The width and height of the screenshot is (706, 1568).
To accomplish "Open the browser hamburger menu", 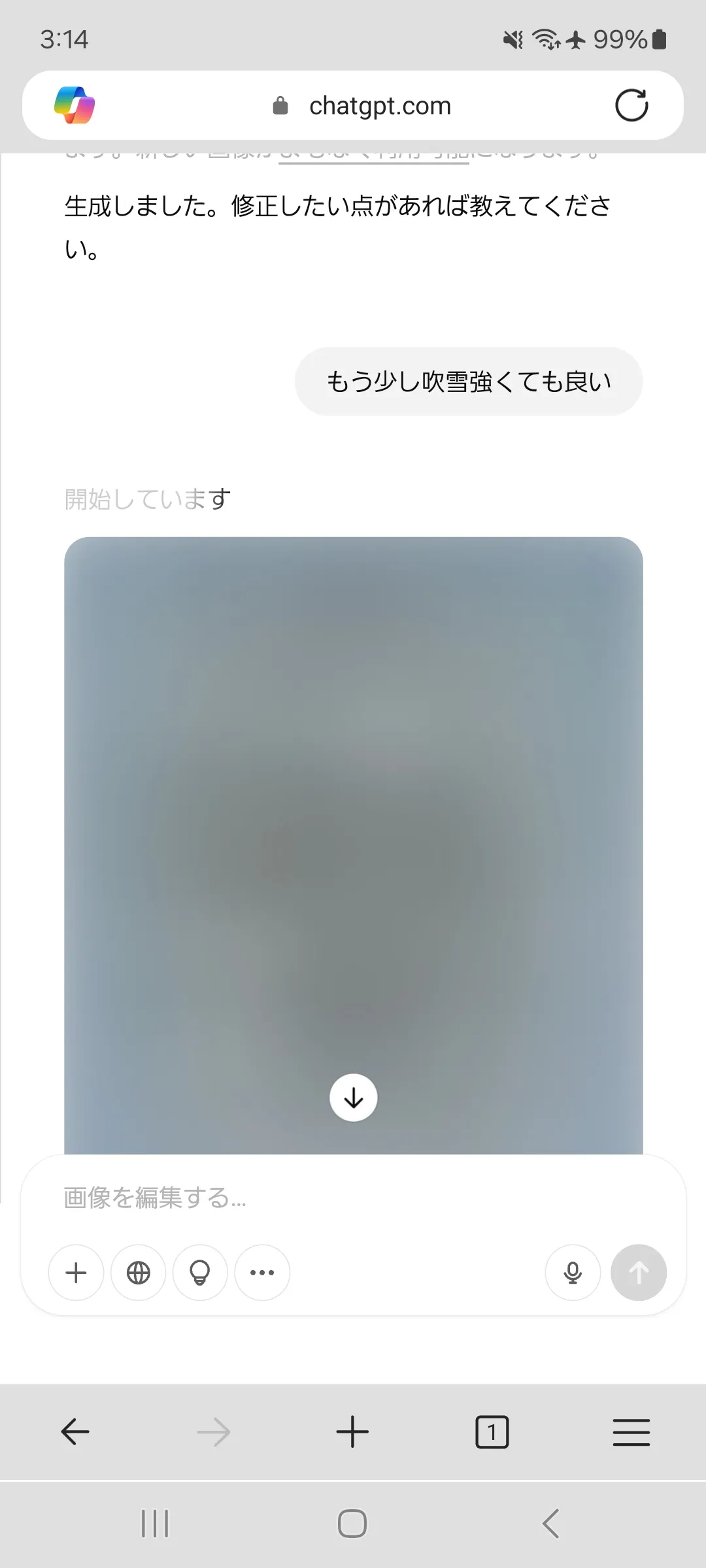I will click(x=631, y=1432).
